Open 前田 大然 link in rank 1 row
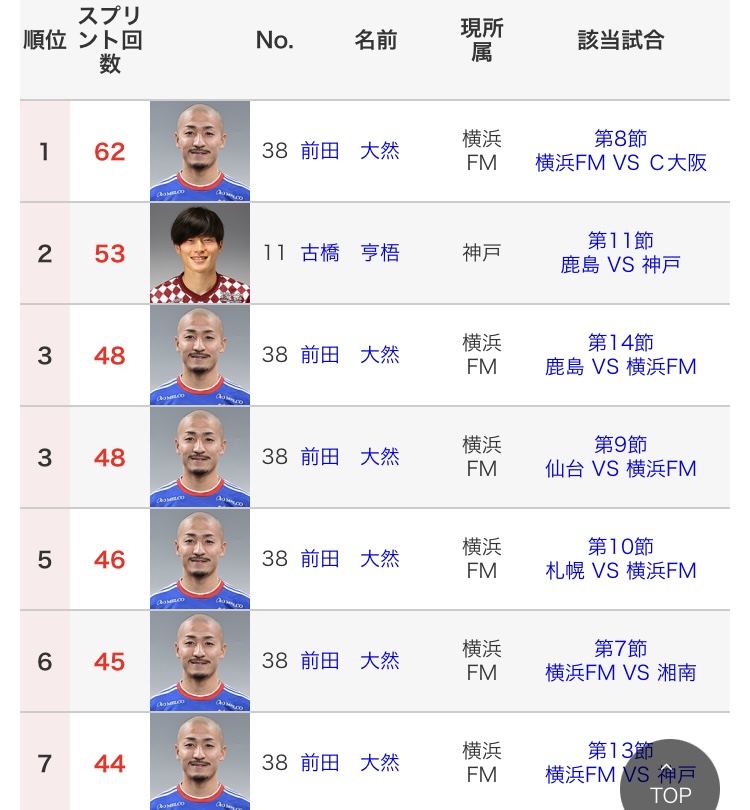 349,151
